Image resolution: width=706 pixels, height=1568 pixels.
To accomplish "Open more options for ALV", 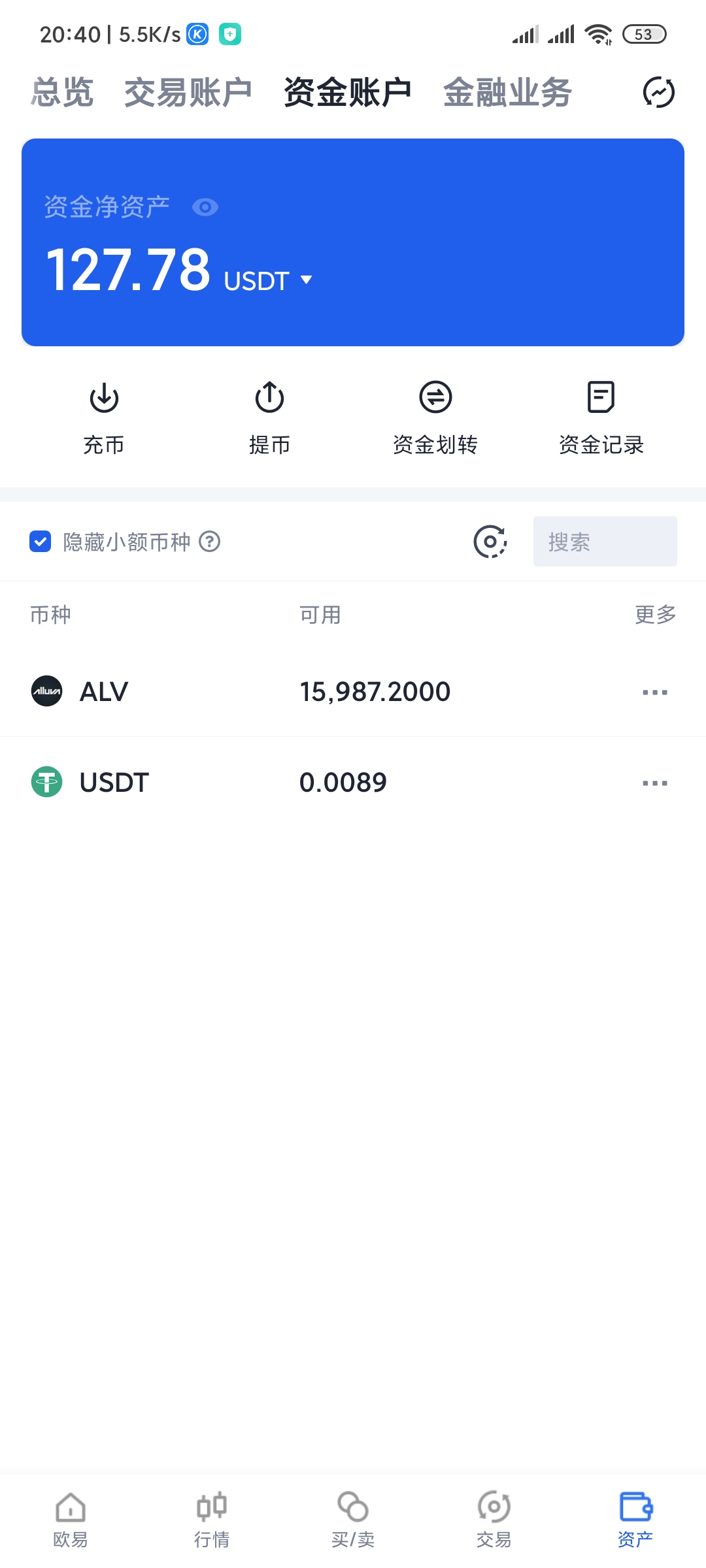I will tap(655, 692).
